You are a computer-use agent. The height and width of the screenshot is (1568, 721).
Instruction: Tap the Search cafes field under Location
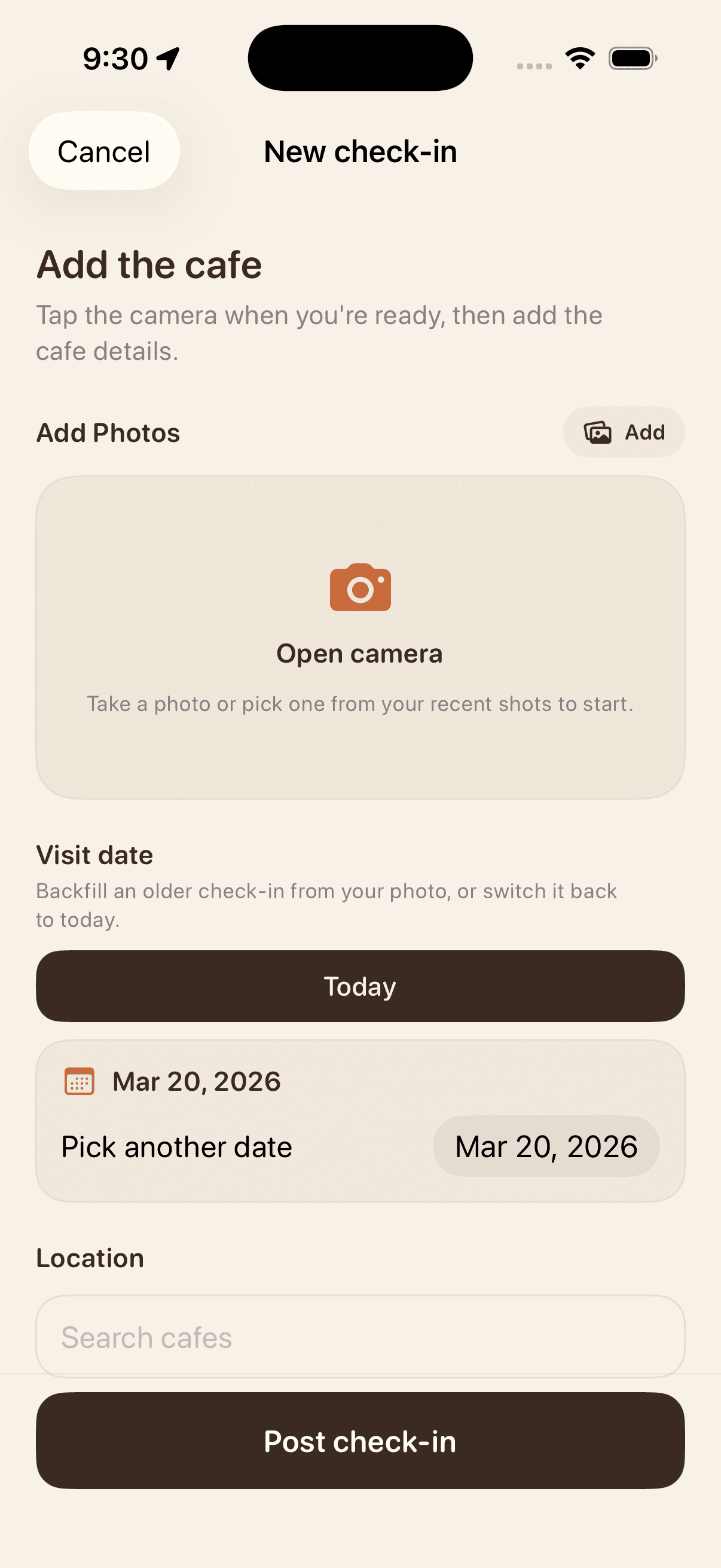click(360, 1337)
